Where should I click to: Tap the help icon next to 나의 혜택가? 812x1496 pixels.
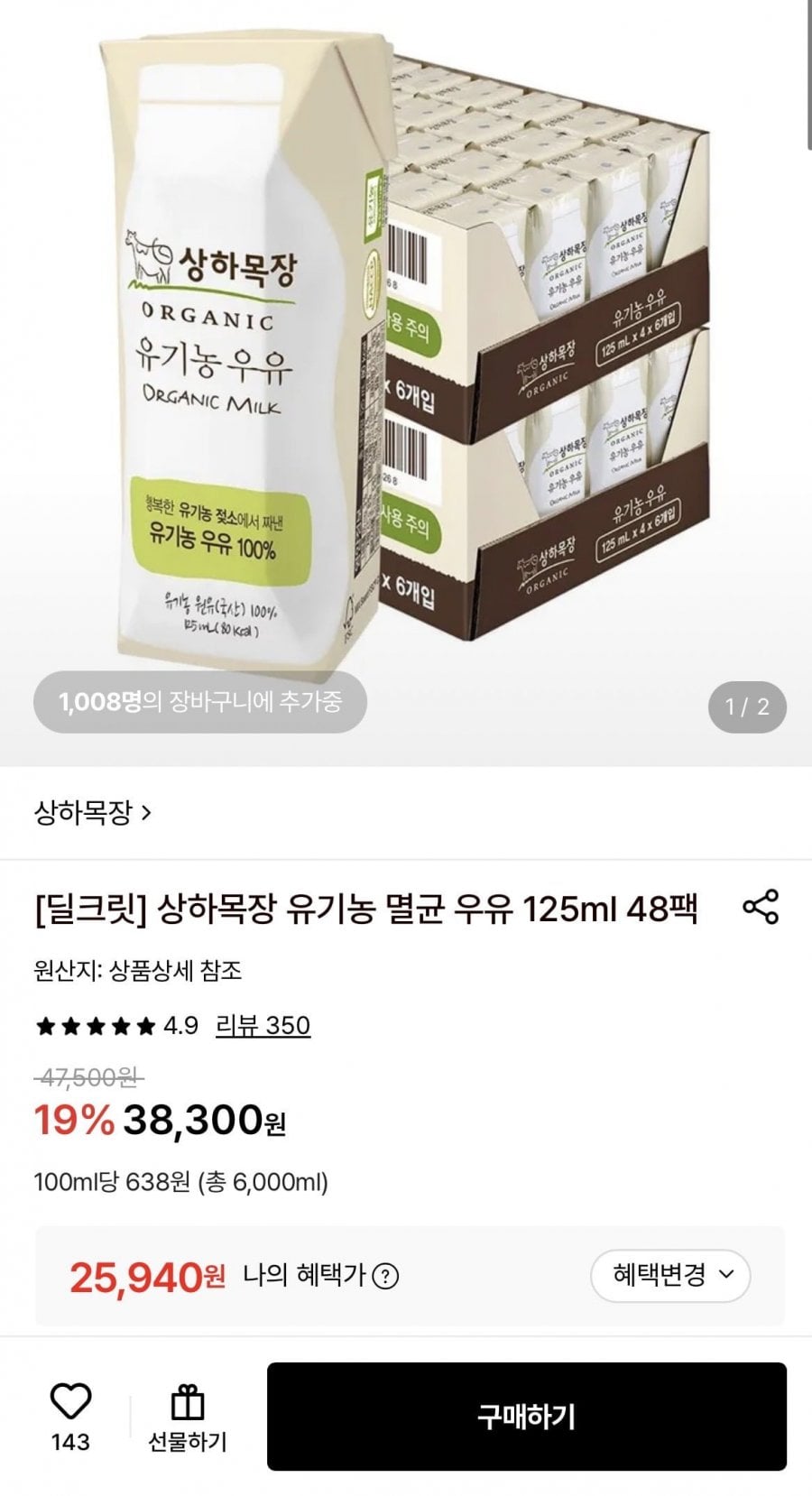[386, 1276]
